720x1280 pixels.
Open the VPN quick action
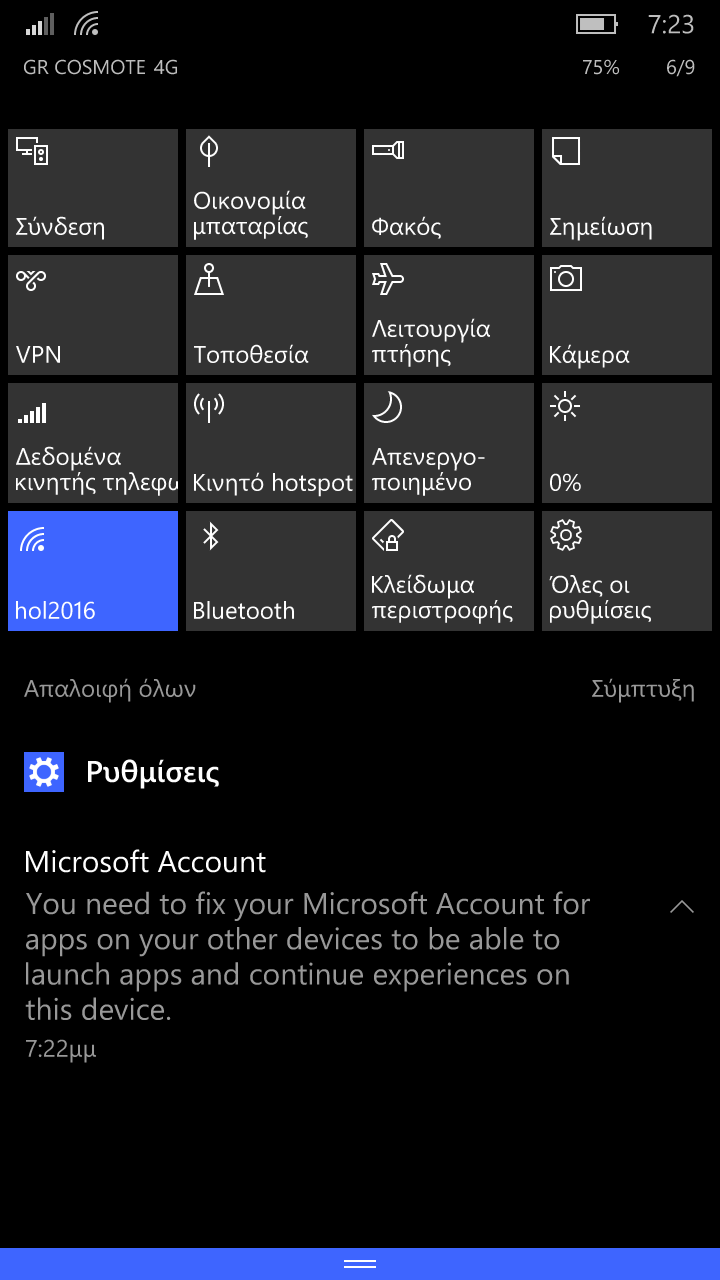(x=93, y=315)
